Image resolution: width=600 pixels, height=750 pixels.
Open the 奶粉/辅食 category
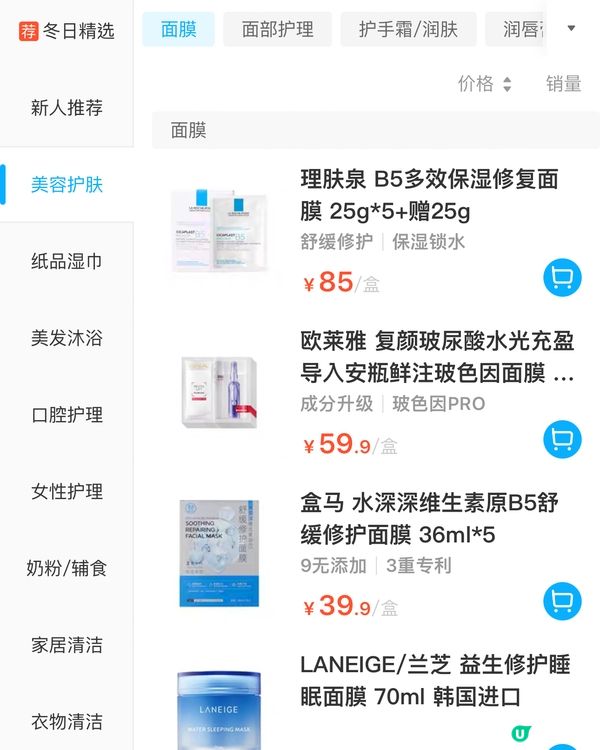click(x=67, y=569)
